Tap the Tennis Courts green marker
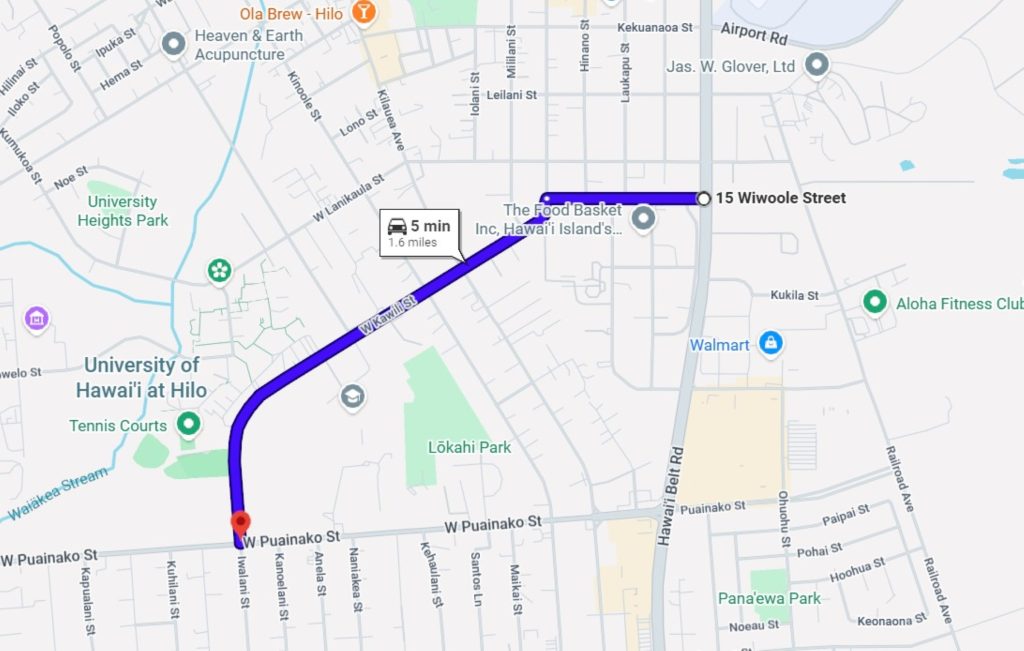The image size is (1024, 651). [x=188, y=425]
